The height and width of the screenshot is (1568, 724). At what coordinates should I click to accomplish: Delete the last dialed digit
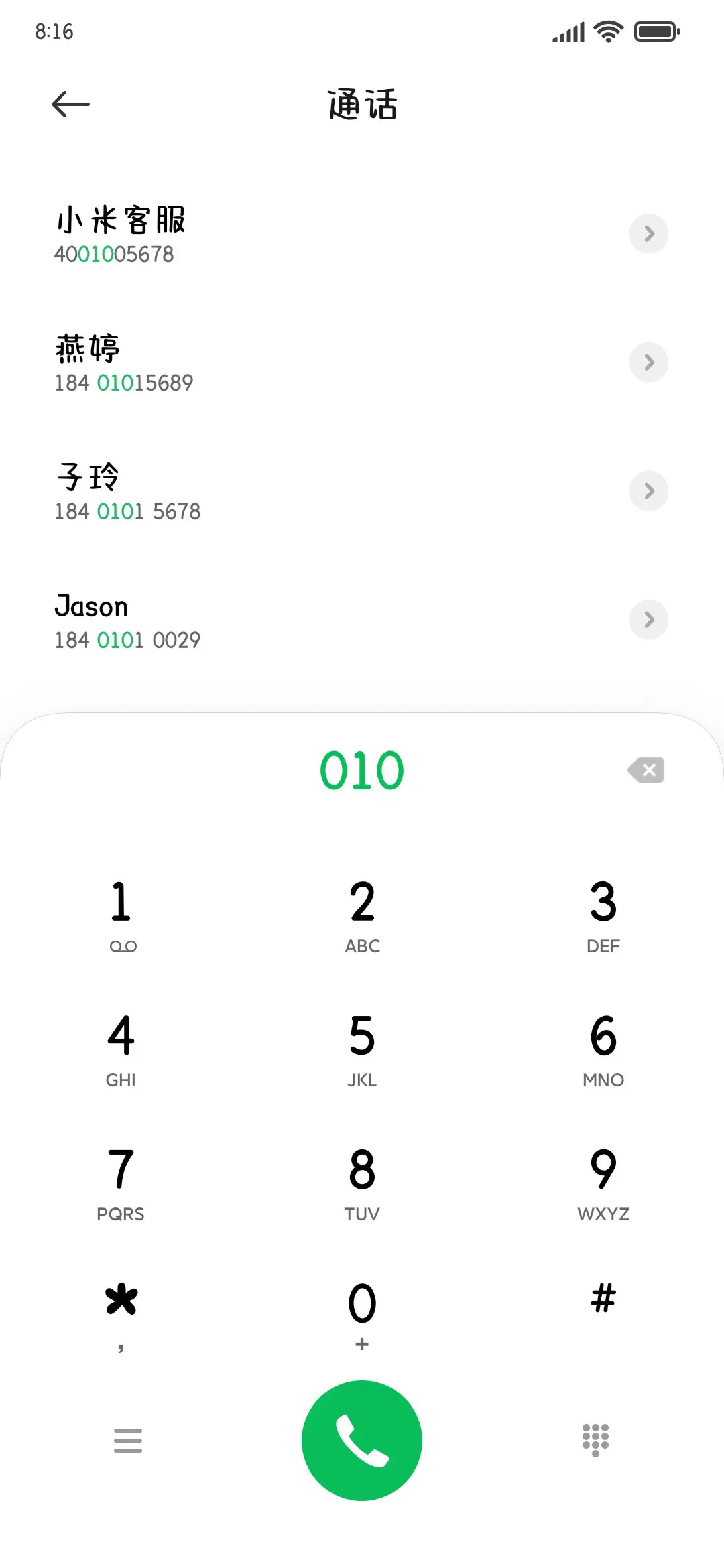tap(646, 770)
